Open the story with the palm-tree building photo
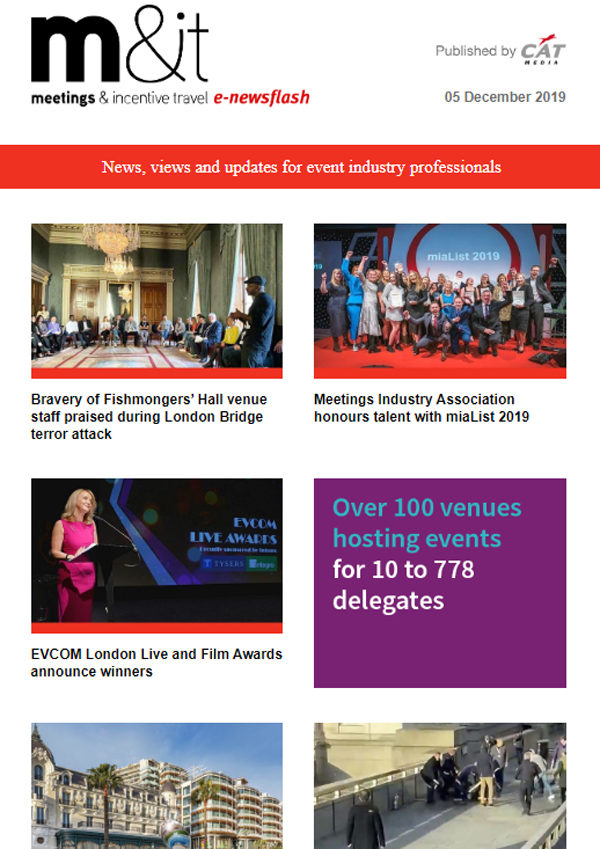Image resolution: width=600 pixels, height=849 pixels. click(157, 785)
